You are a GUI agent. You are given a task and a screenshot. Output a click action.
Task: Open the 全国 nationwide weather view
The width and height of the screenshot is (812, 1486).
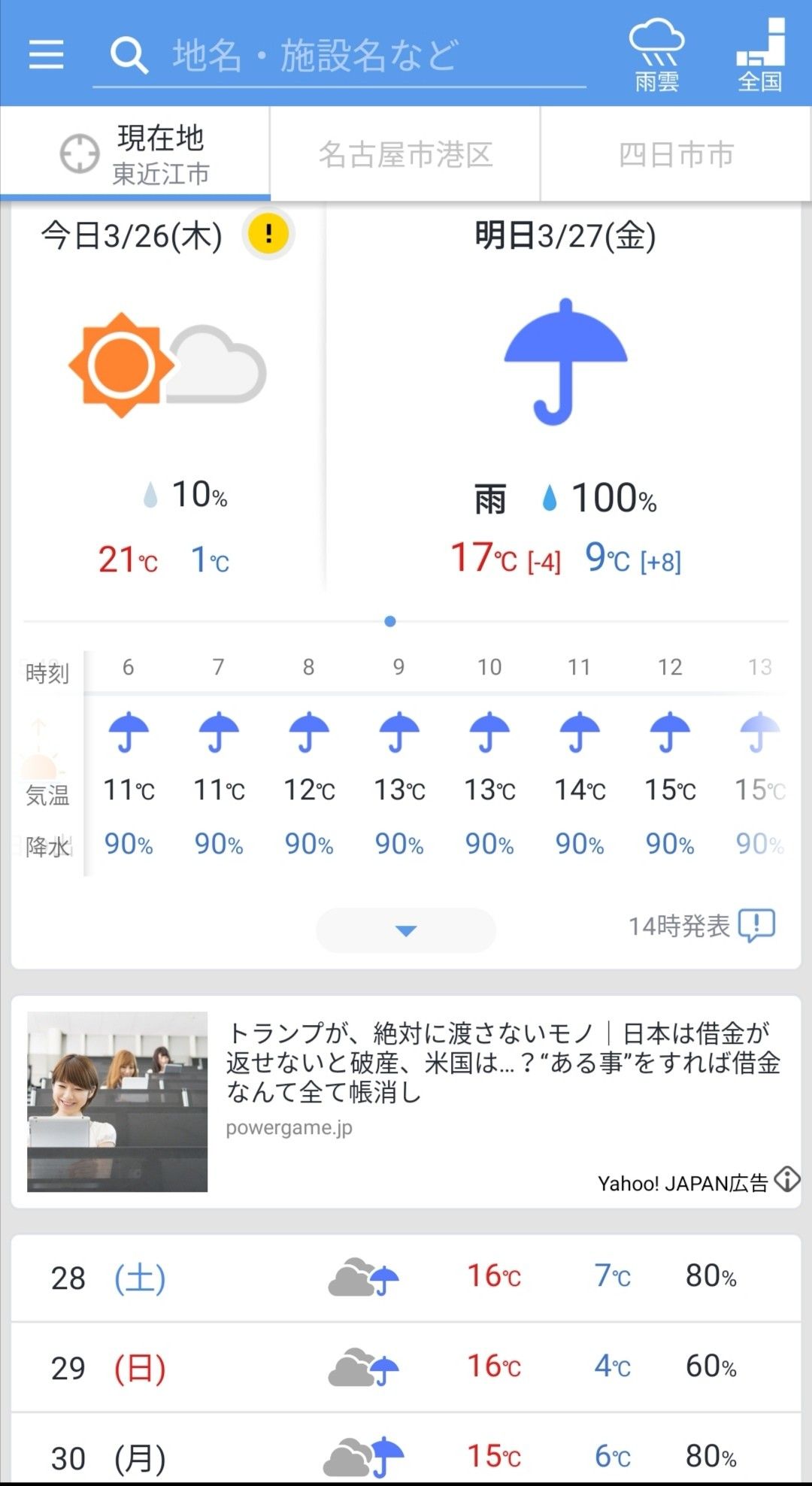(x=760, y=55)
